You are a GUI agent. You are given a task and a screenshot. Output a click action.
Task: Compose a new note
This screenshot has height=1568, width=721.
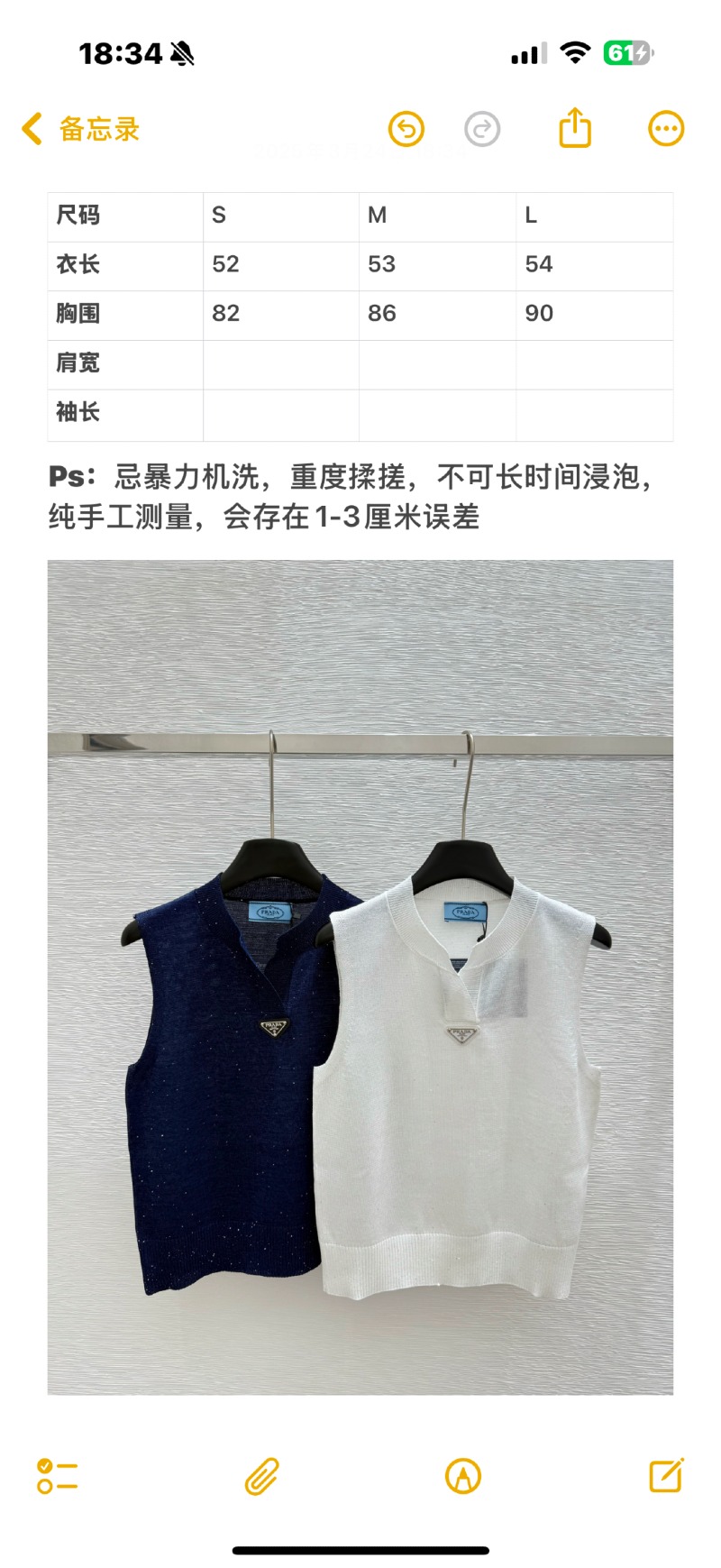666,1475
